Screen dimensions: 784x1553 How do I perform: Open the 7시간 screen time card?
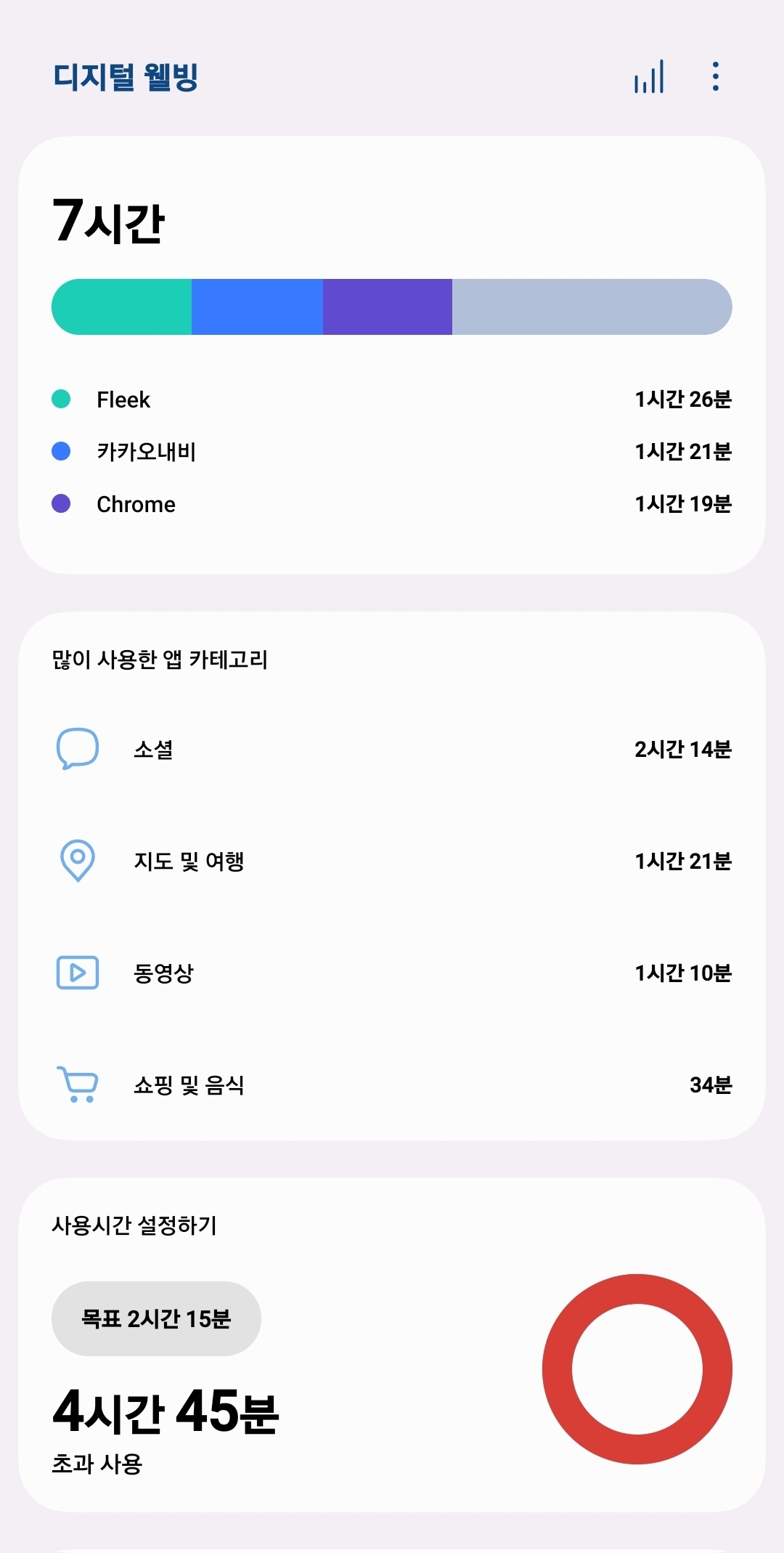[x=392, y=222]
